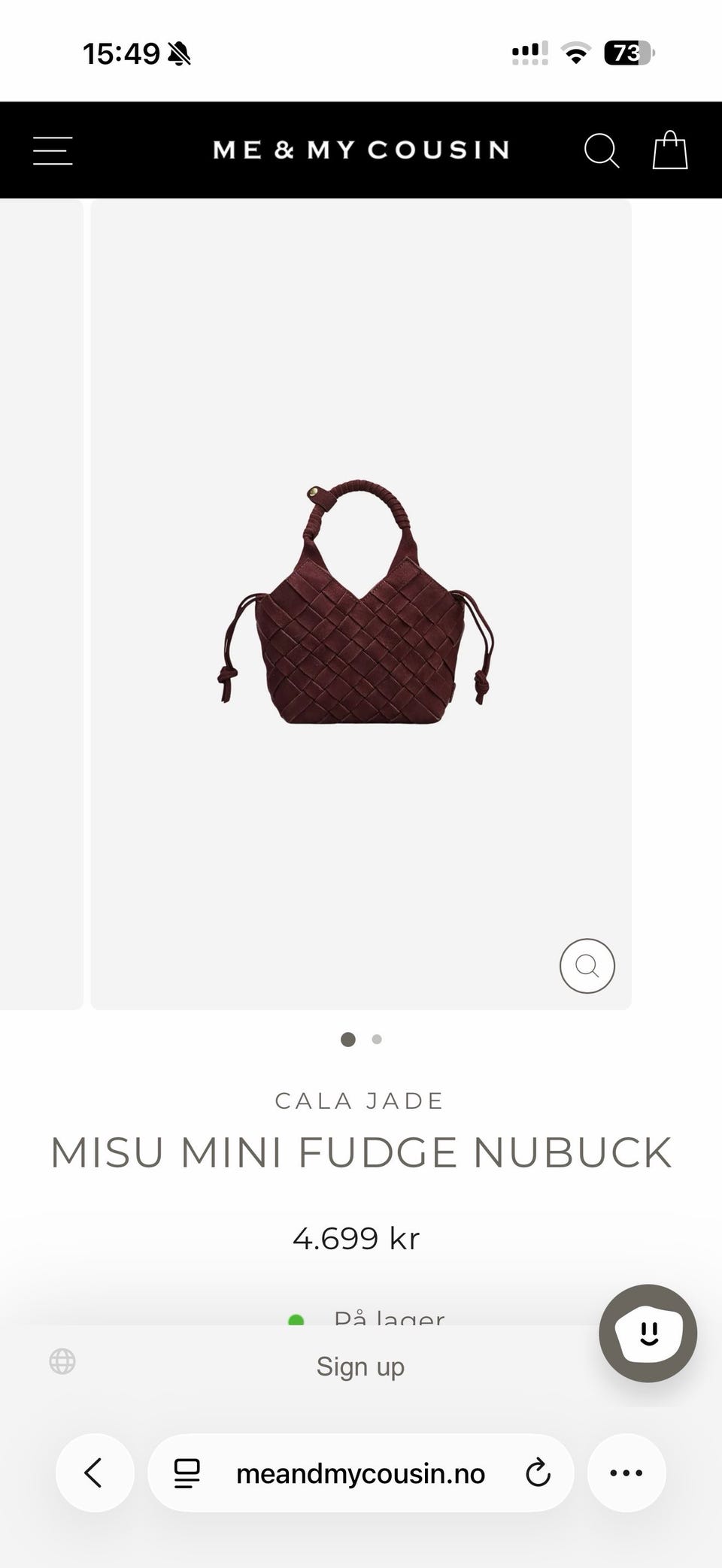
Task: Open the site search
Action: [602, 150]
